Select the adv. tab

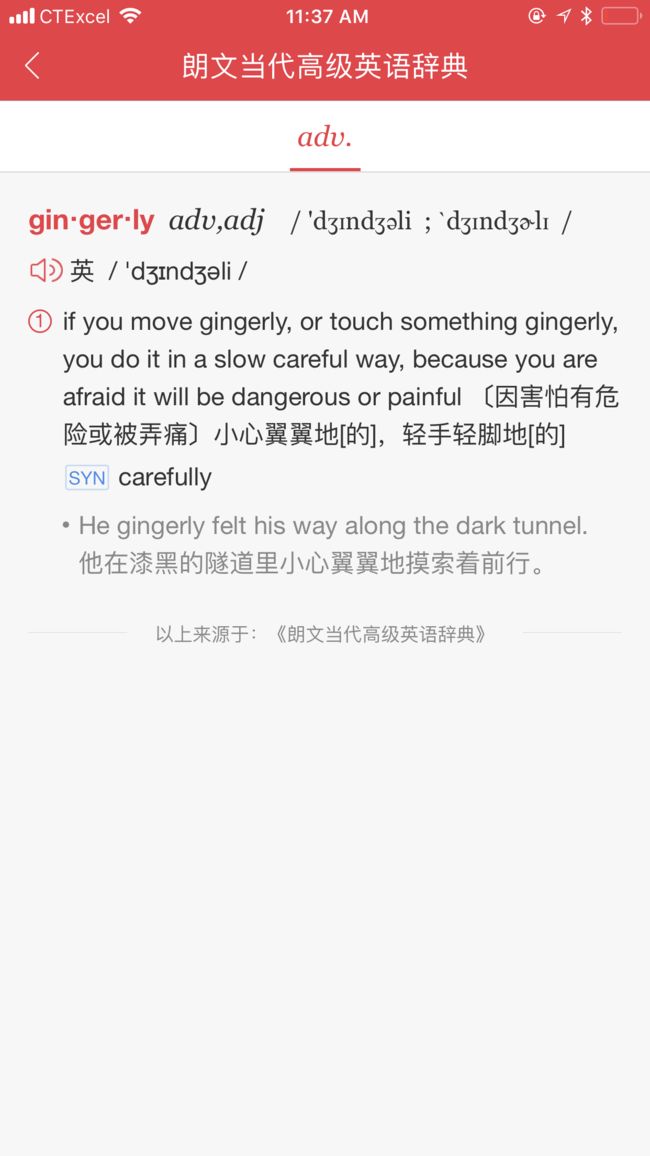click(325, 137)
